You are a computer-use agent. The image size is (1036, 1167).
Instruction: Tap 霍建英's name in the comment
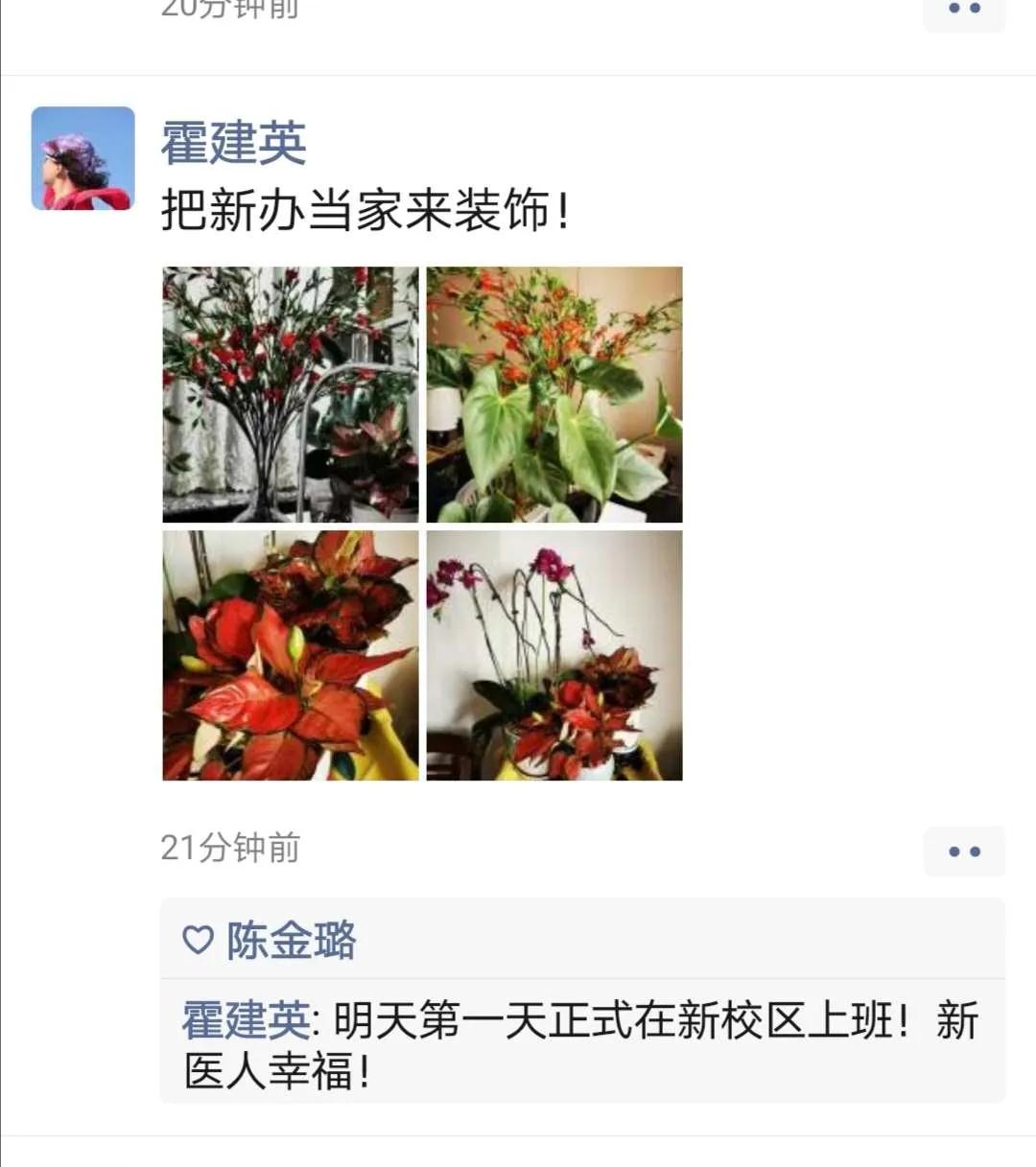click(246, 1020)
